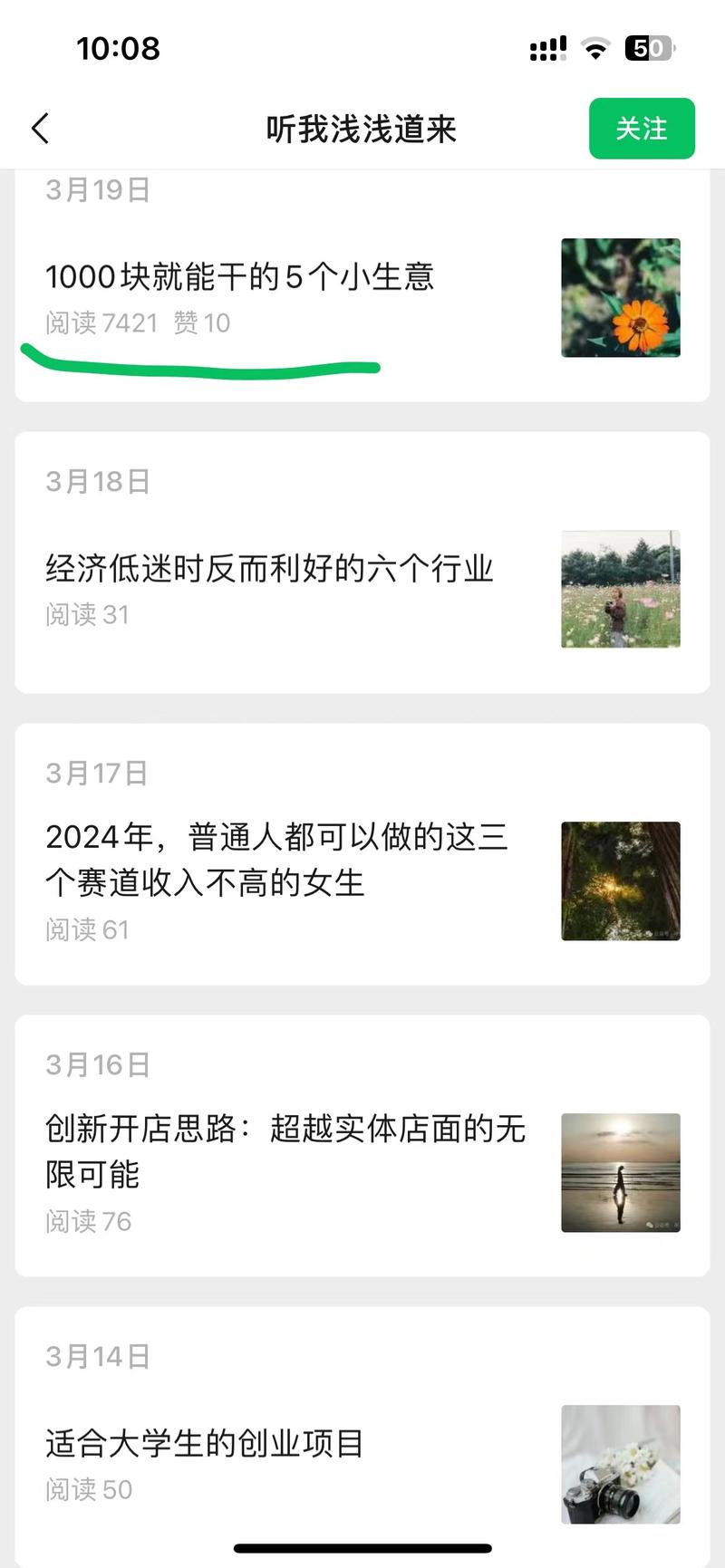
Task: Open the orange flower article thumbnail
Action: (620, 299)
